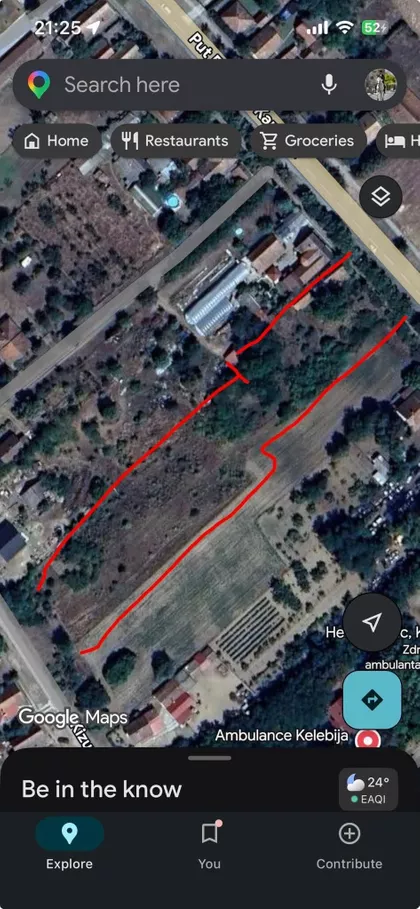
Task: Open the 24° weather widget
Action: point(368,788)
